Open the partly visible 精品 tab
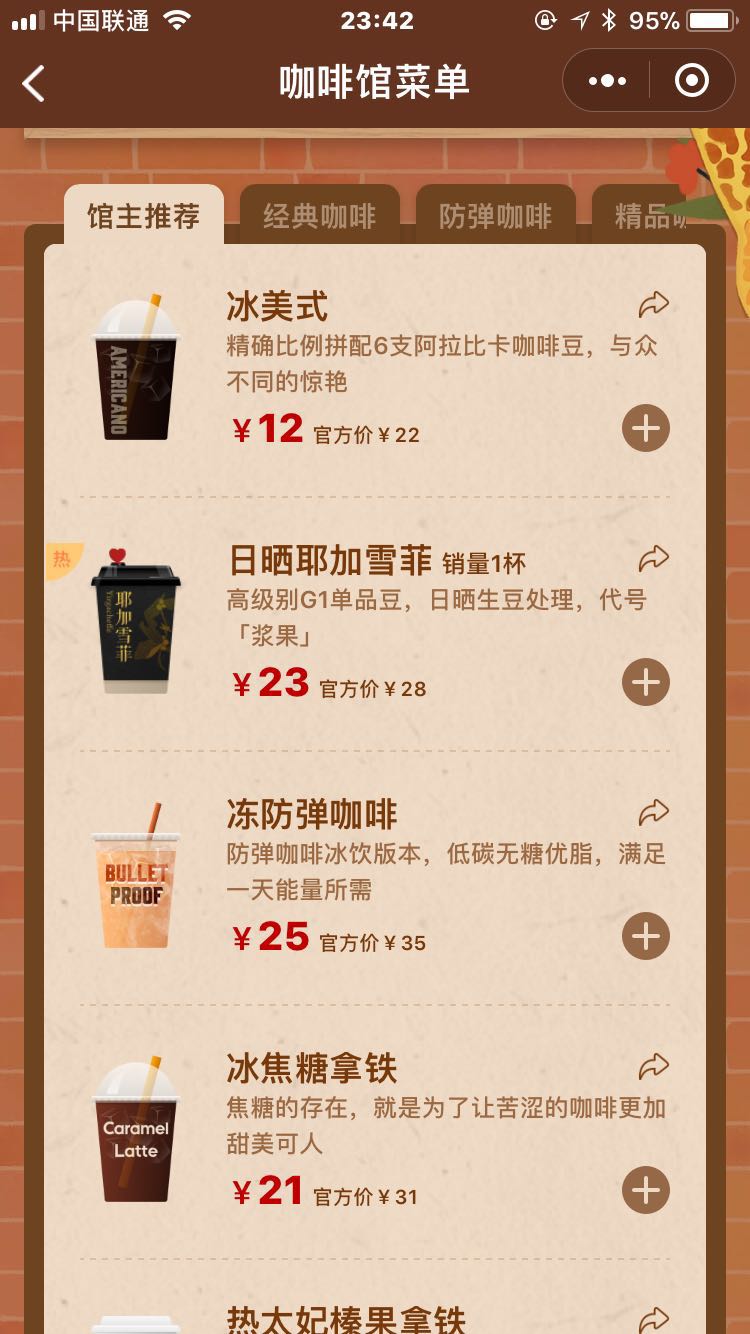This screenshot has height=1334, width=750. pos(648,216)
